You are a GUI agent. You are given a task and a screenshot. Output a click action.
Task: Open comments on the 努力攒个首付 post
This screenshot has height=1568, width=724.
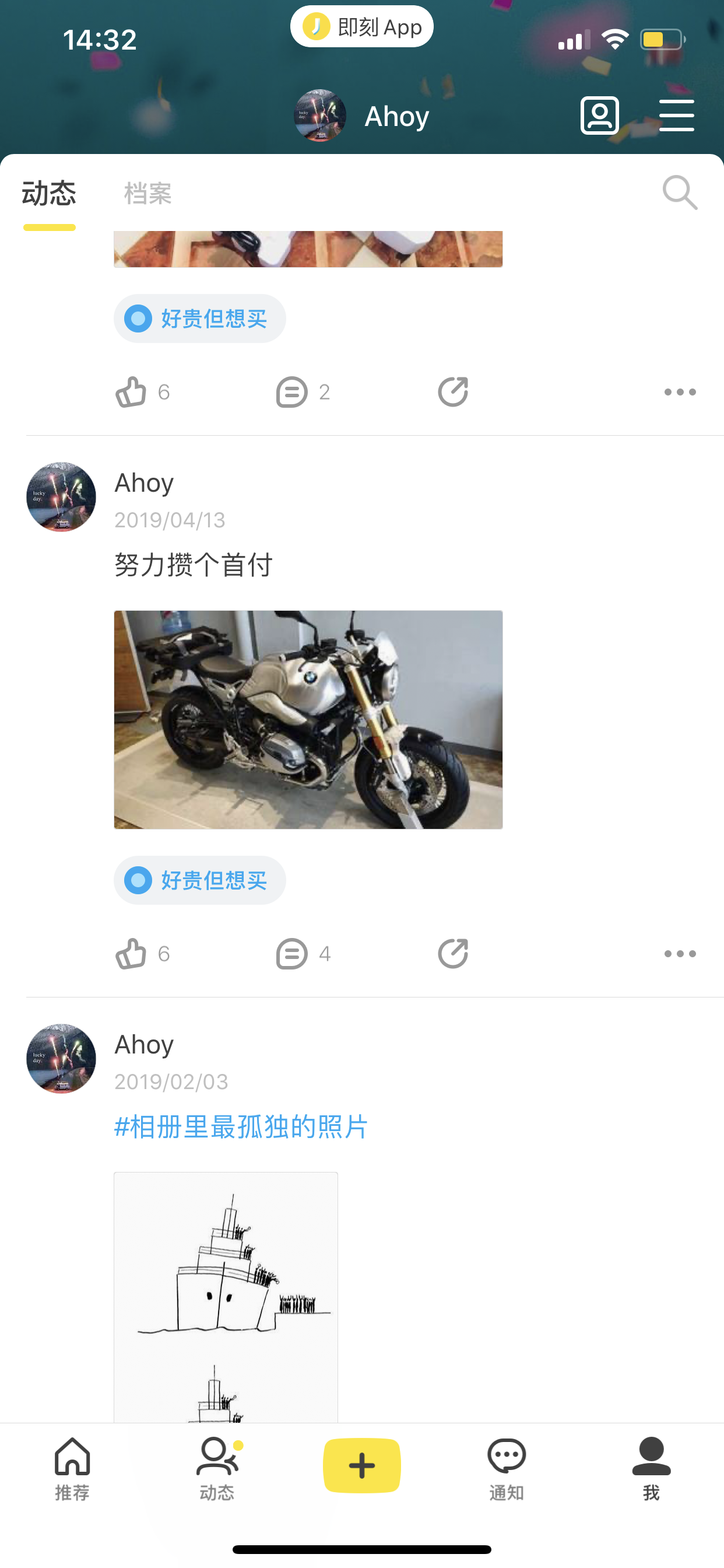coord(303,953)
